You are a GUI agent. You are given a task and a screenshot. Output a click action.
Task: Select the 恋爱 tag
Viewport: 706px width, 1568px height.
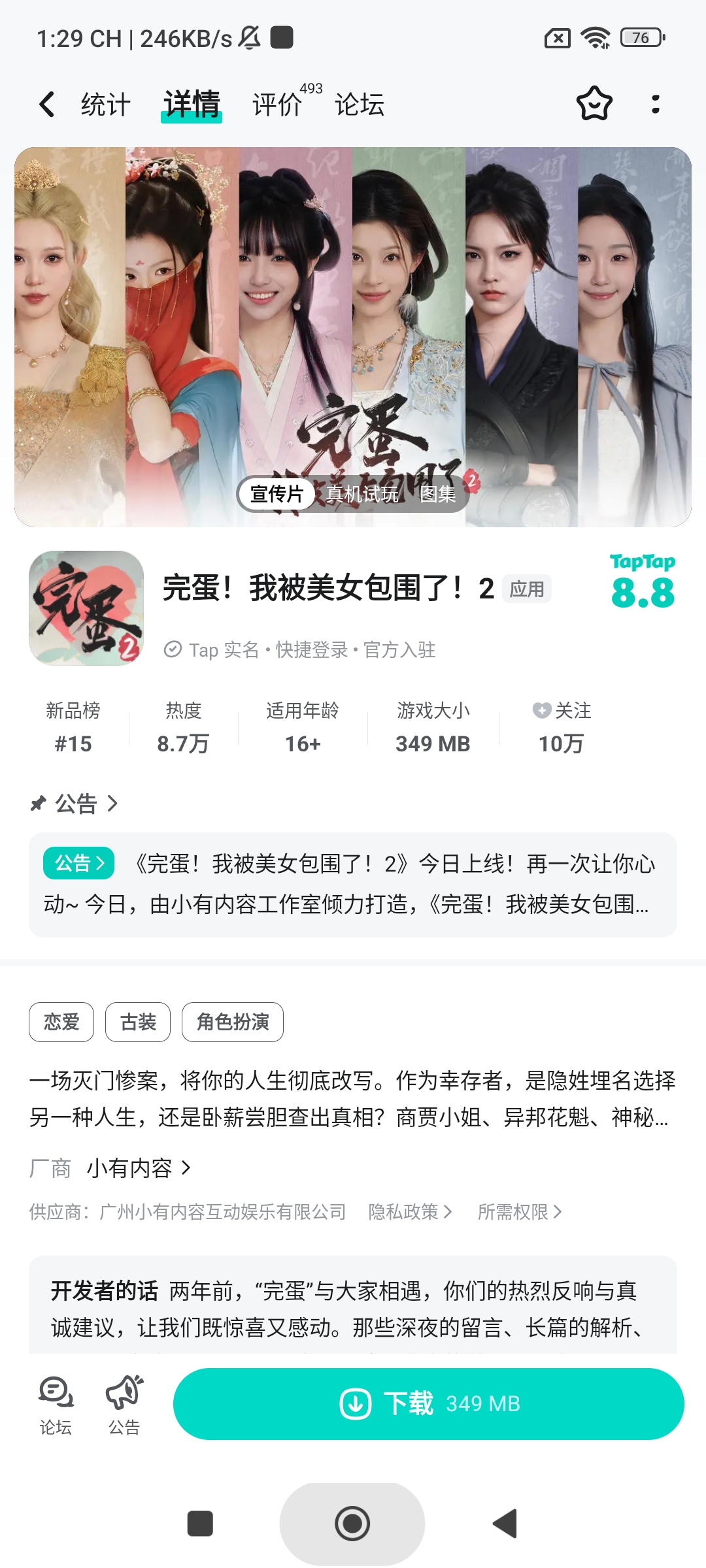pyautogui.click(x=61, y=1022)
